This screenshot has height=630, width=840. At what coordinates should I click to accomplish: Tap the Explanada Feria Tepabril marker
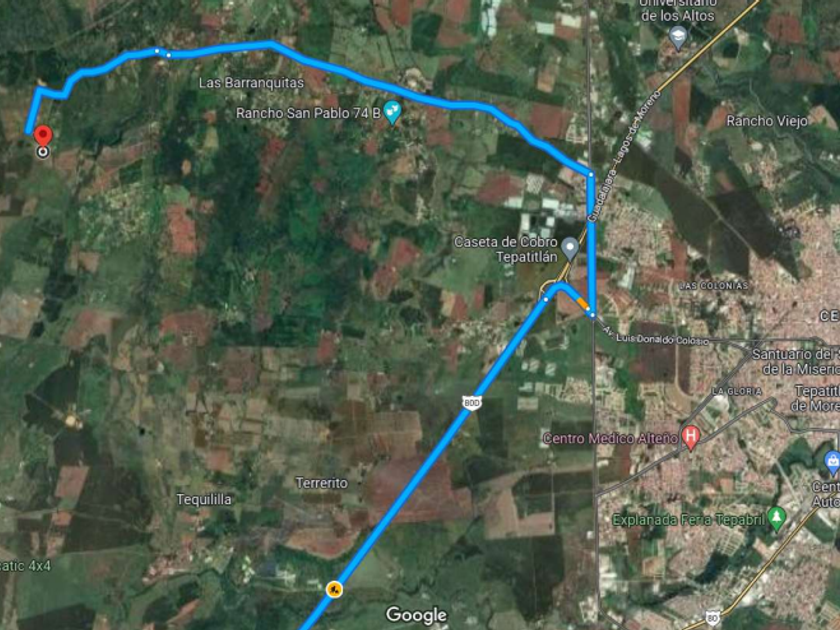click(x=777, y=517)
